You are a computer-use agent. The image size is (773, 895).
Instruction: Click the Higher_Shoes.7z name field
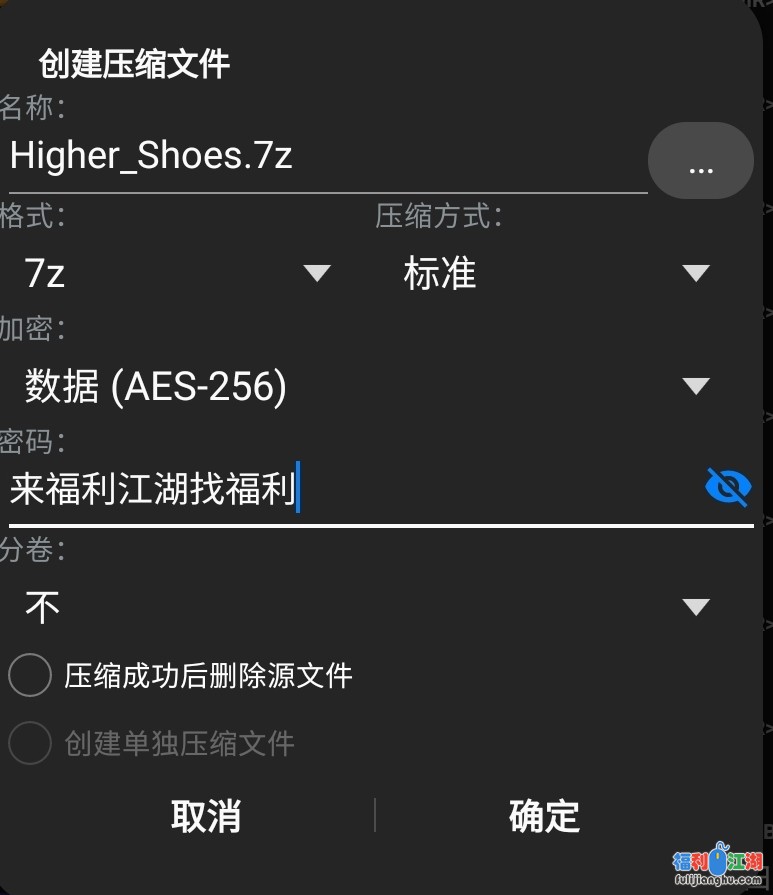[200, 156]
